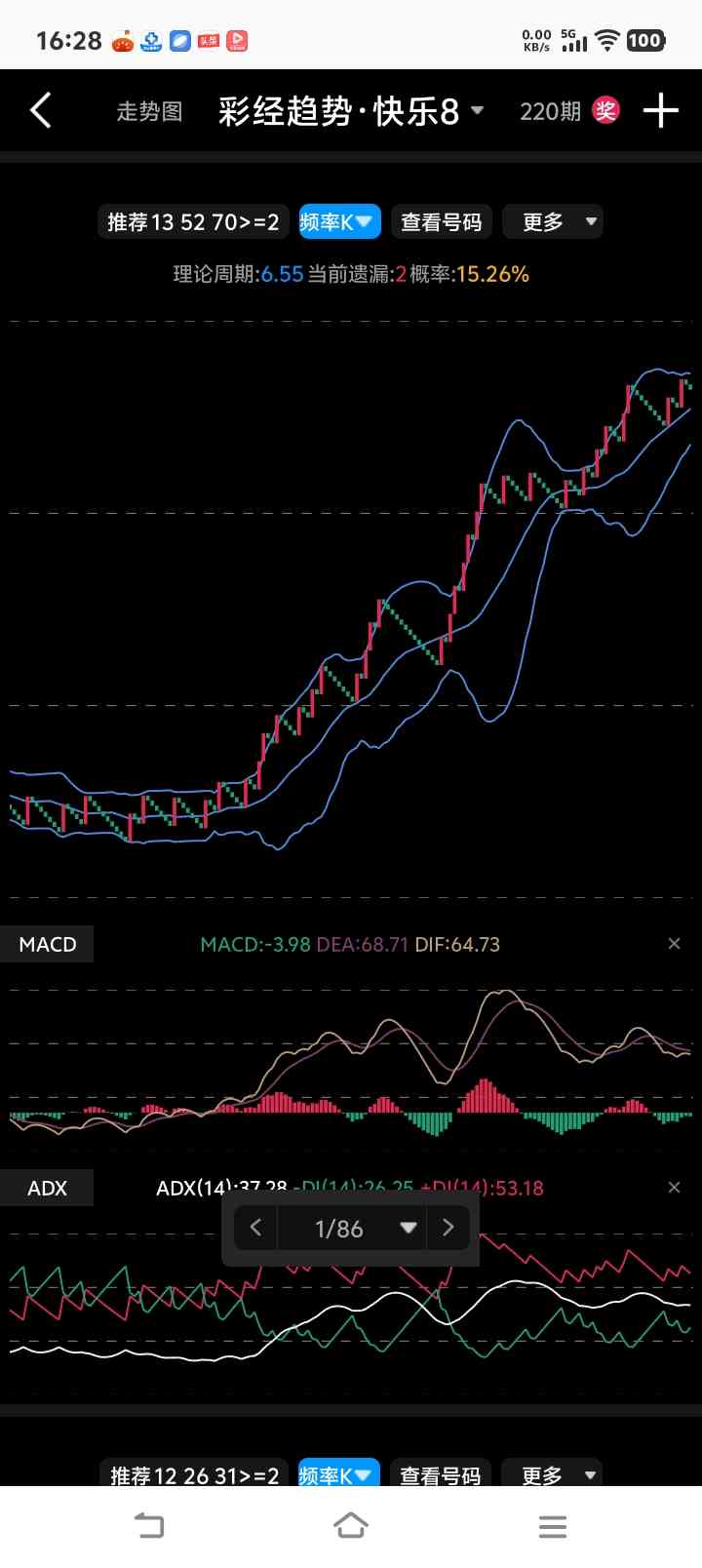Open the 推荐 13 52 70>=2 chip
Viewport: 702px width, 1568px height.
(x=193, y=222)
